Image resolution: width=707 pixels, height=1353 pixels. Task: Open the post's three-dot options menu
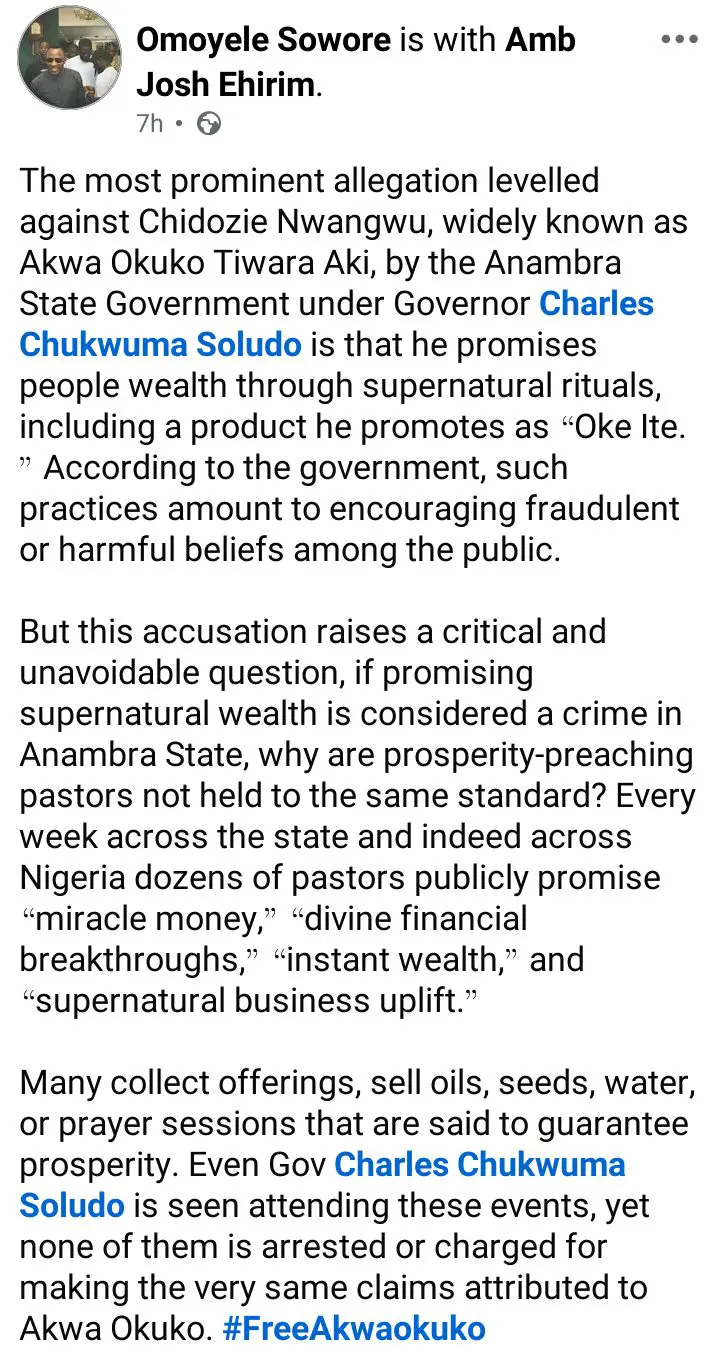[680, 40]
